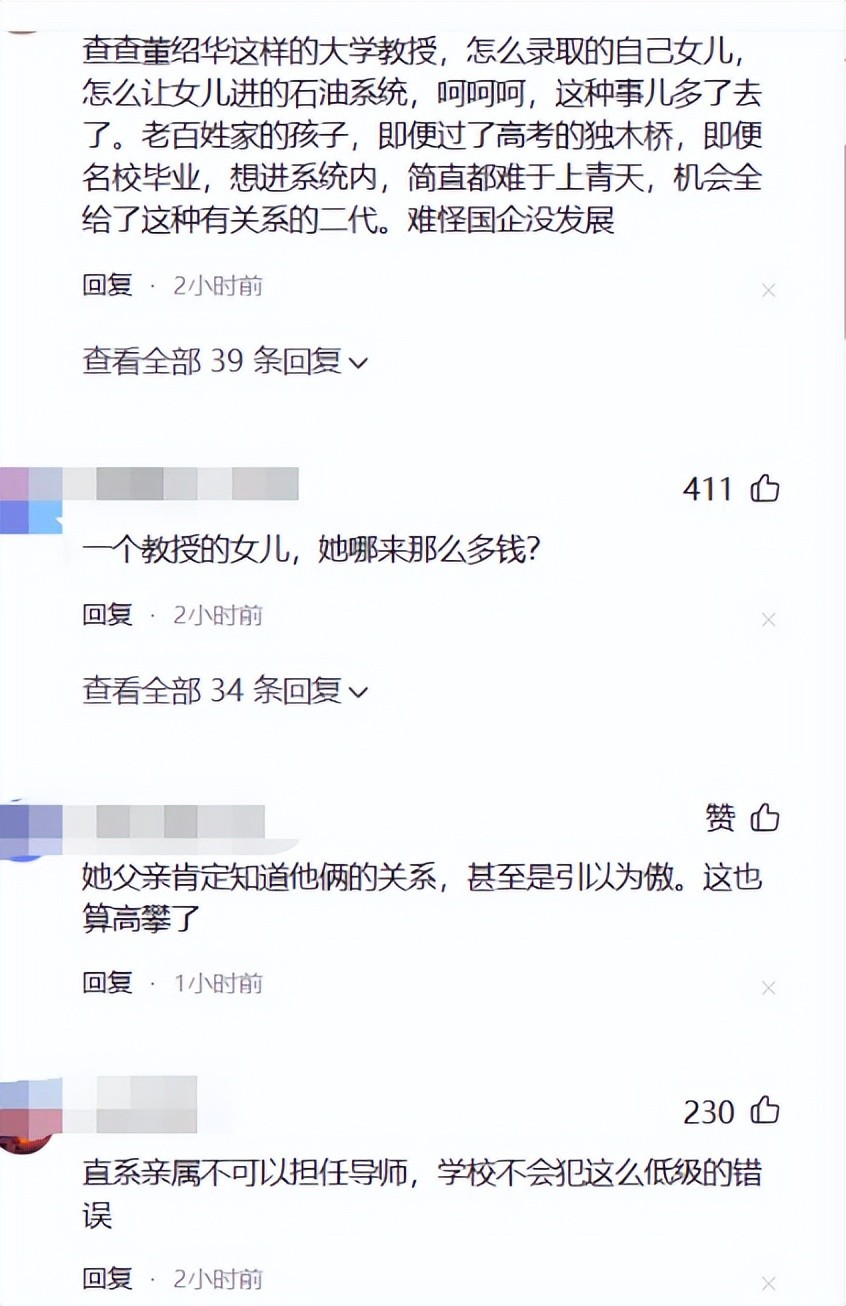Dismiss the 董绍华 professor comment
Screen dimensions: 846x1306
click(768, 290)
